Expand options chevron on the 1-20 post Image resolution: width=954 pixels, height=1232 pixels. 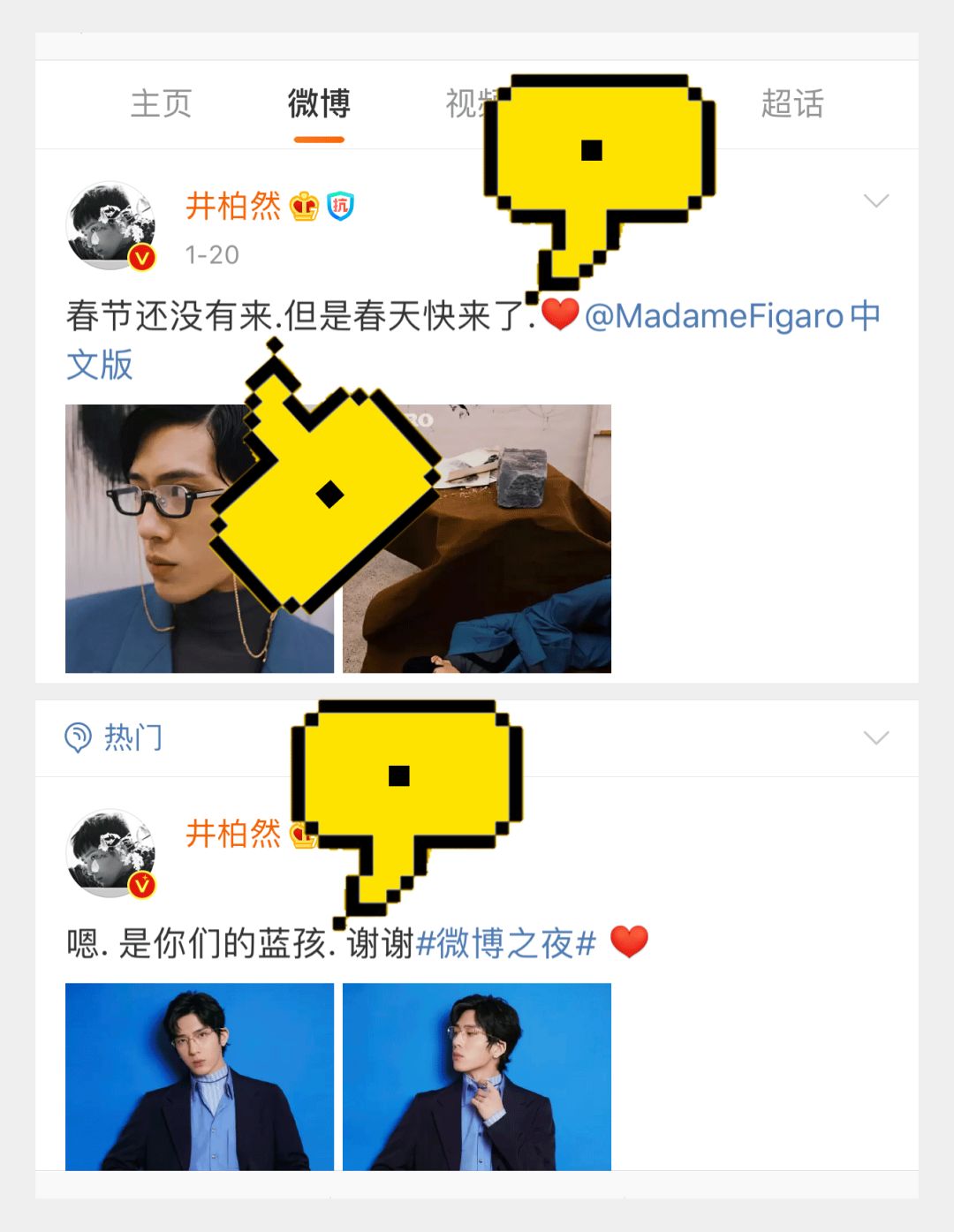point(875,201)
